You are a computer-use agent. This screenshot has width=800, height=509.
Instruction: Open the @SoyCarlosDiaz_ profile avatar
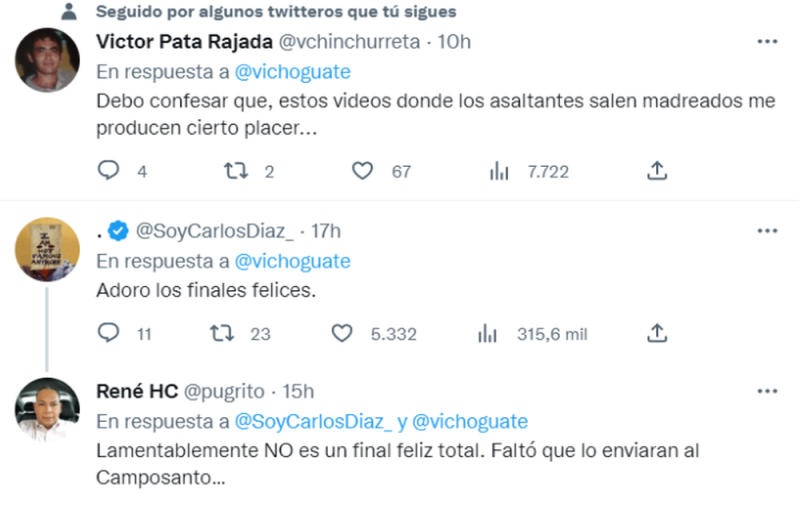pos(47,249)
